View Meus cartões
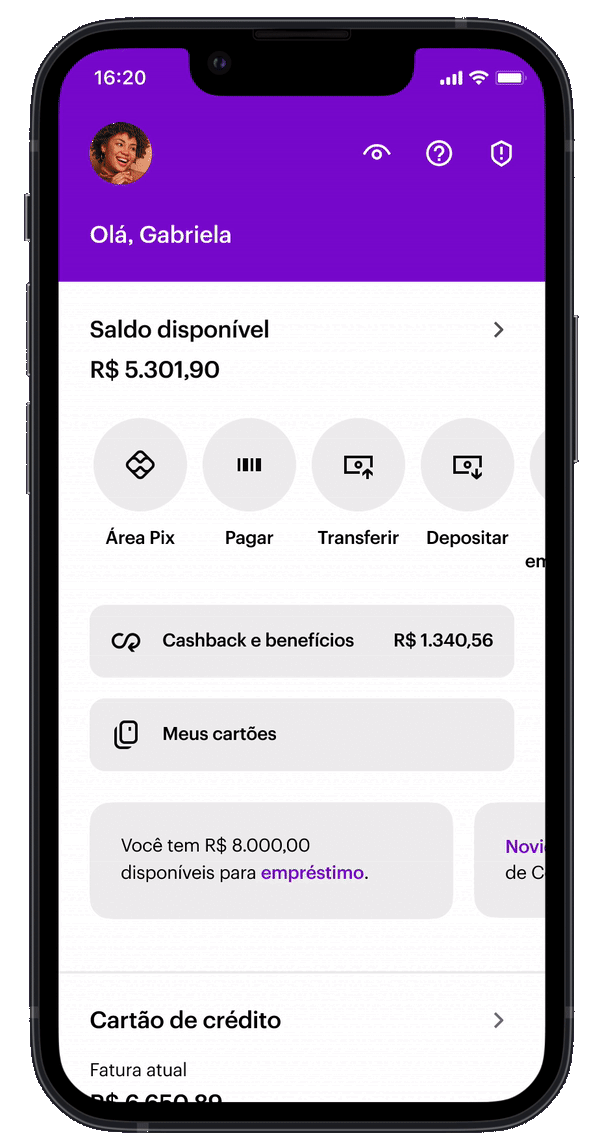Viewport: 600px width, 1145px height. [301, 734]
